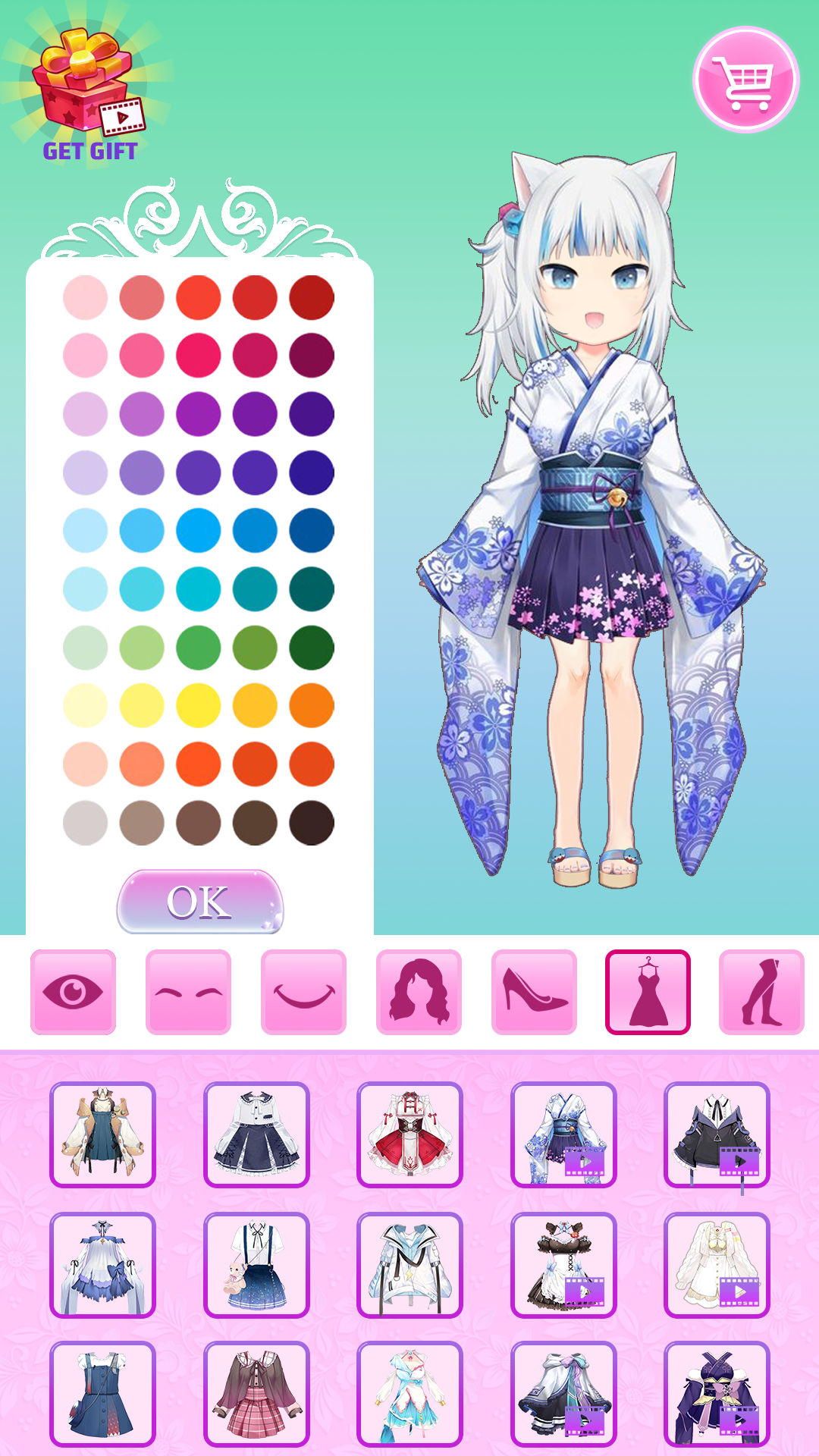Choose the darkest brown color swatch
Screen dimensions: 819x1456
tap(312, 823)
